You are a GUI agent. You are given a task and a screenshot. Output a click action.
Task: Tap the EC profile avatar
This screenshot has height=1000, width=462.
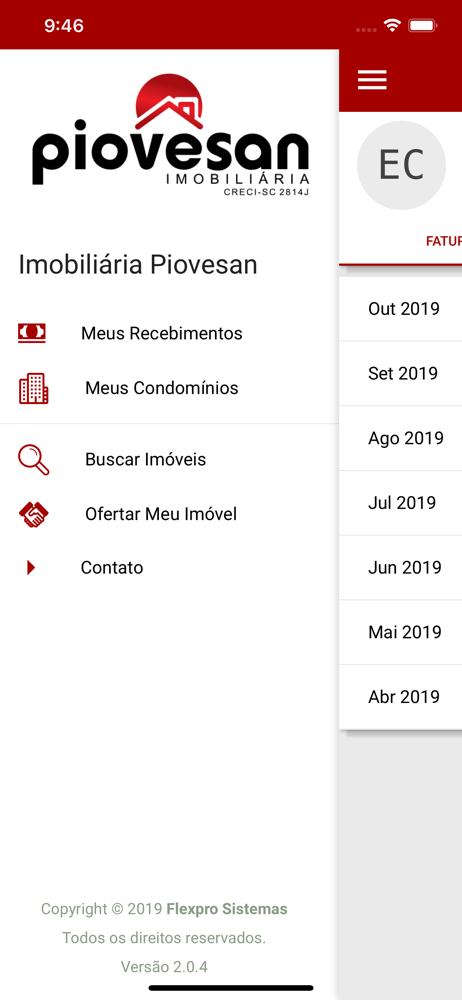click(x=401, y=165)
